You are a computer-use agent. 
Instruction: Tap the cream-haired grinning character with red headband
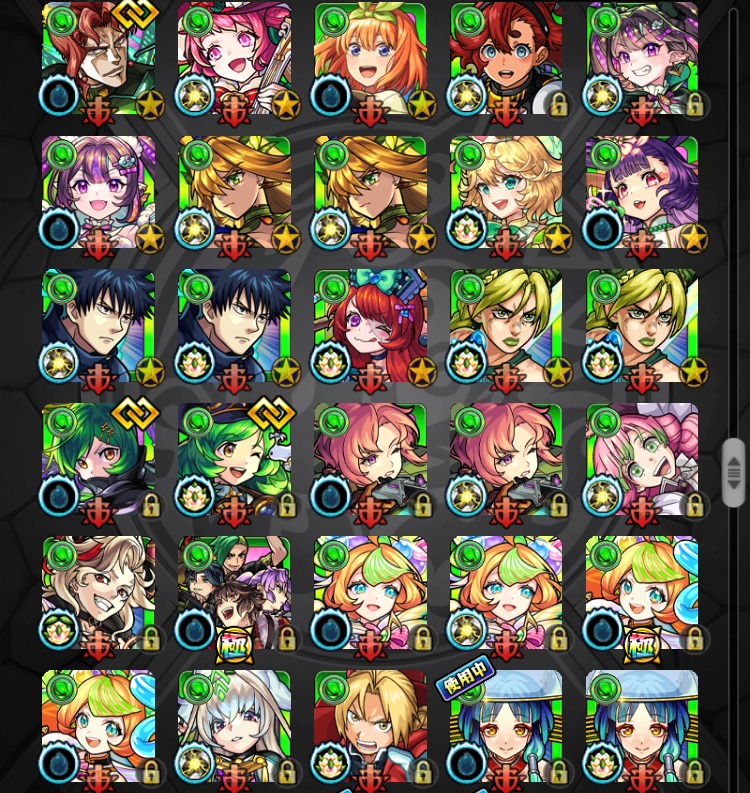[98, 593]
